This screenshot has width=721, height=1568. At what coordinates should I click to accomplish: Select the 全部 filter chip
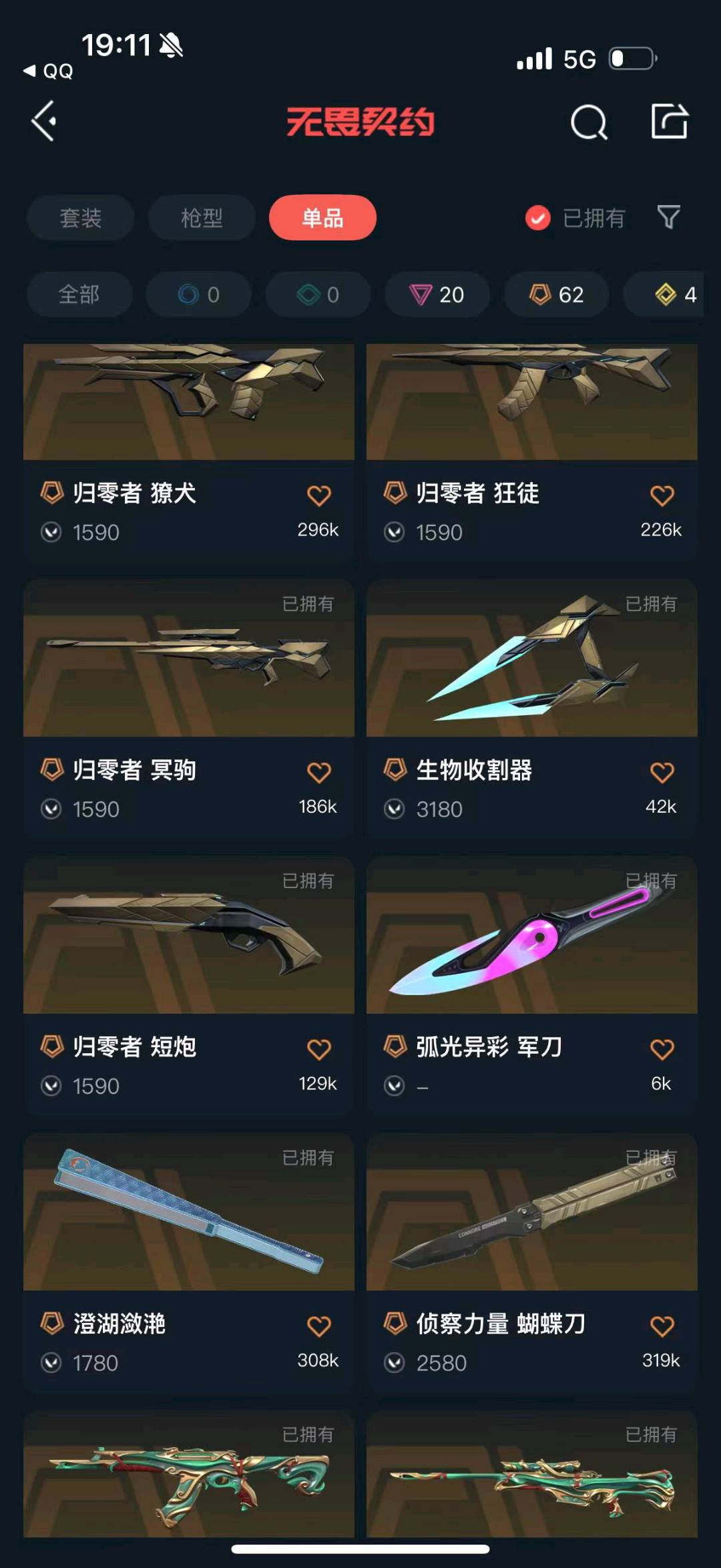79,295
